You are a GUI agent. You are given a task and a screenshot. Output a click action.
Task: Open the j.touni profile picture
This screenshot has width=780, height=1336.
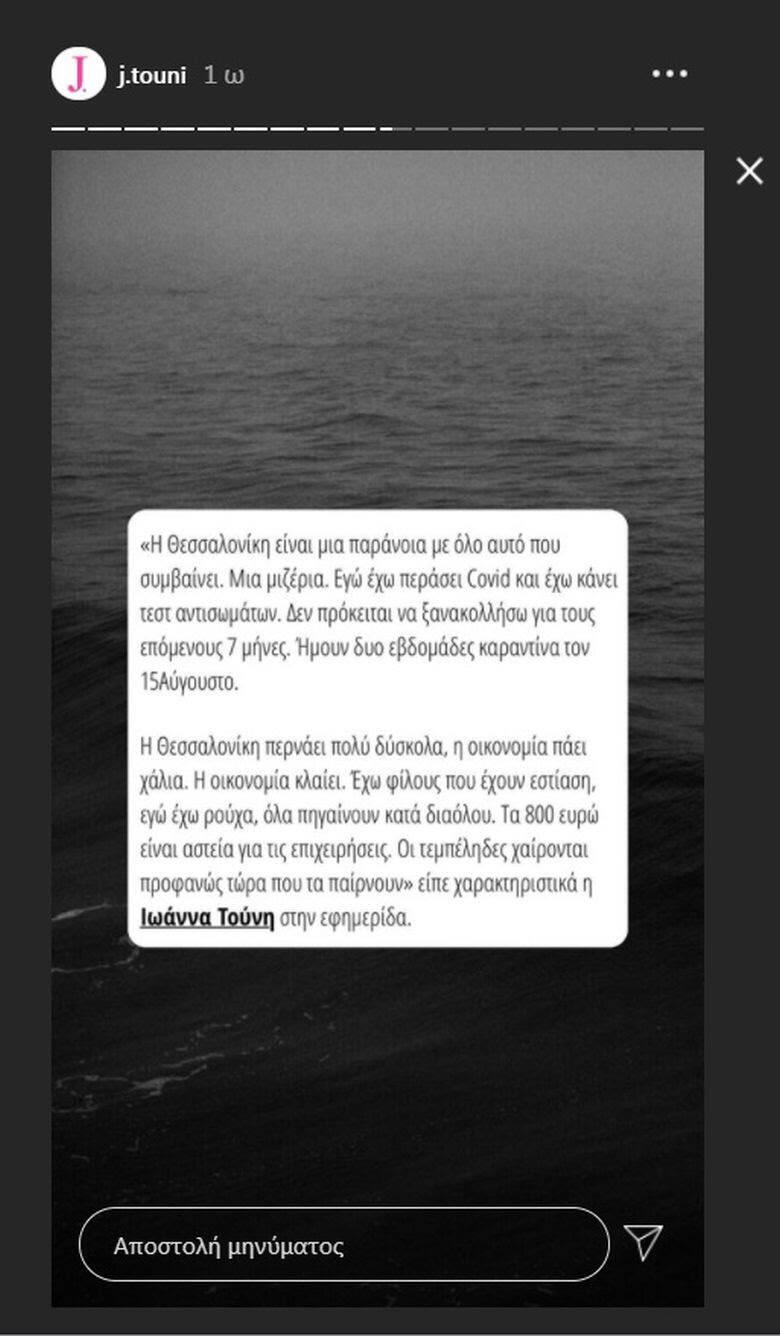pyautogui.click(x=78, y=74)
